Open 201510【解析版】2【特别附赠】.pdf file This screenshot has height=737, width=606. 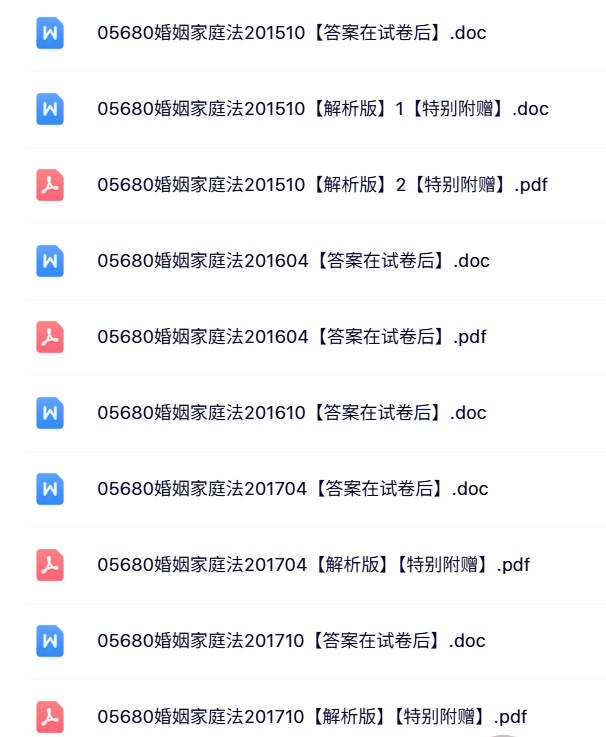click(x=322, y=185)
